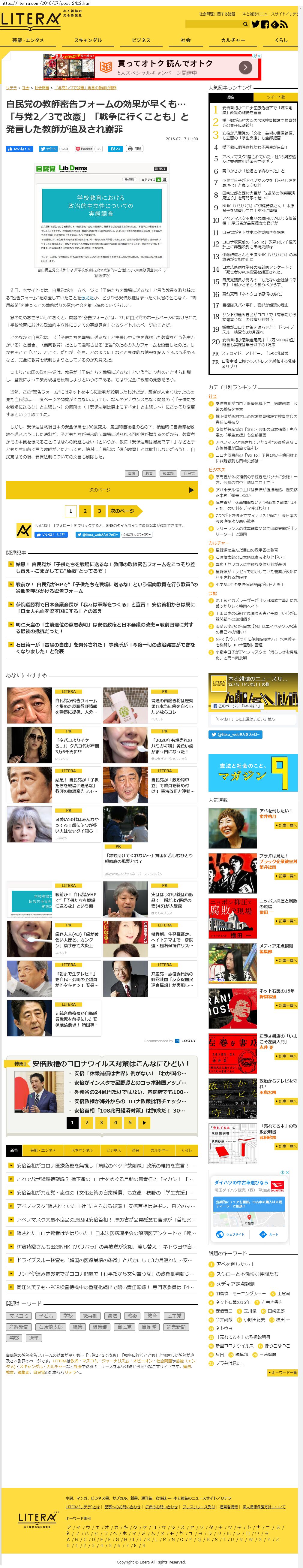Open the 社会 breadcrumb link

[x=25, y=88]
